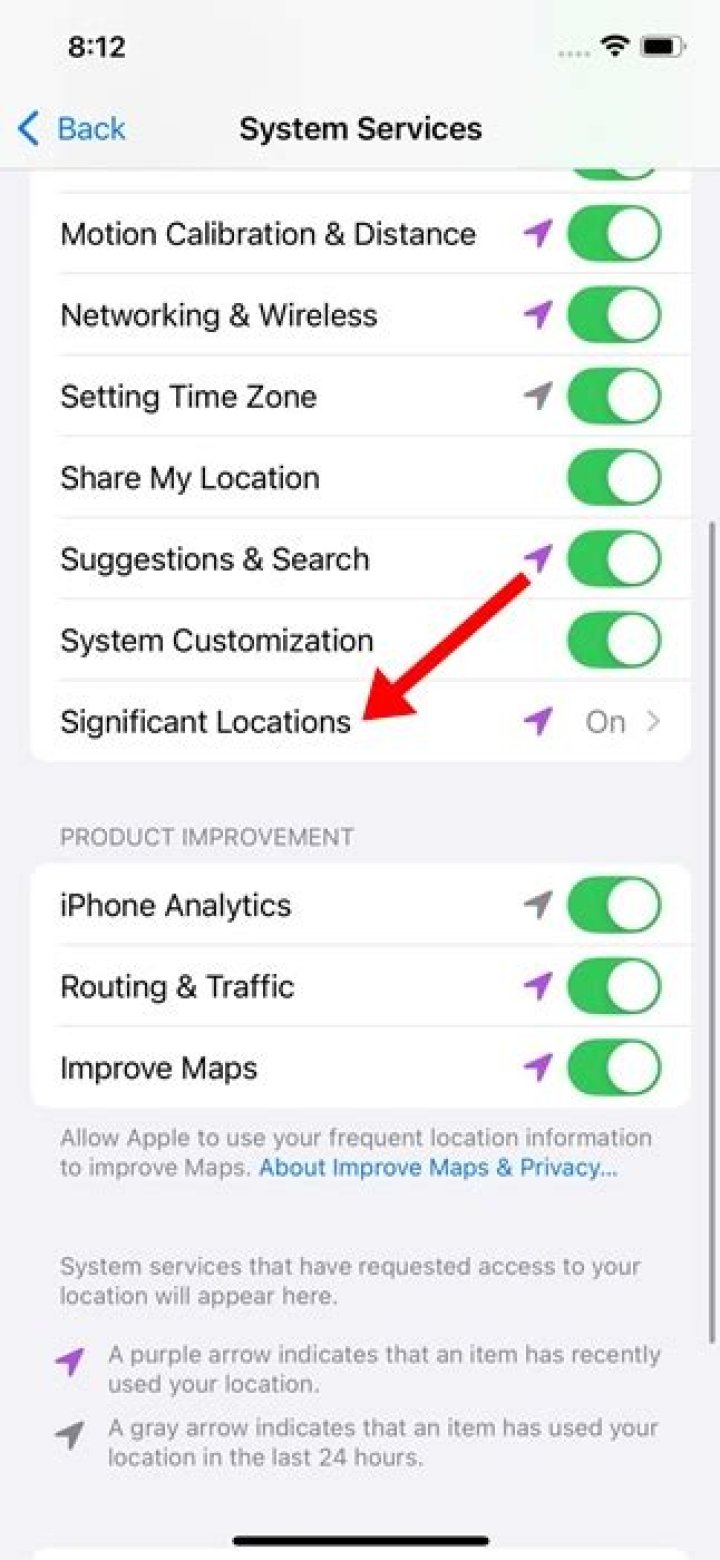Disable Networking & Wireless location access

pyautogui.click(x=613, y=316)
